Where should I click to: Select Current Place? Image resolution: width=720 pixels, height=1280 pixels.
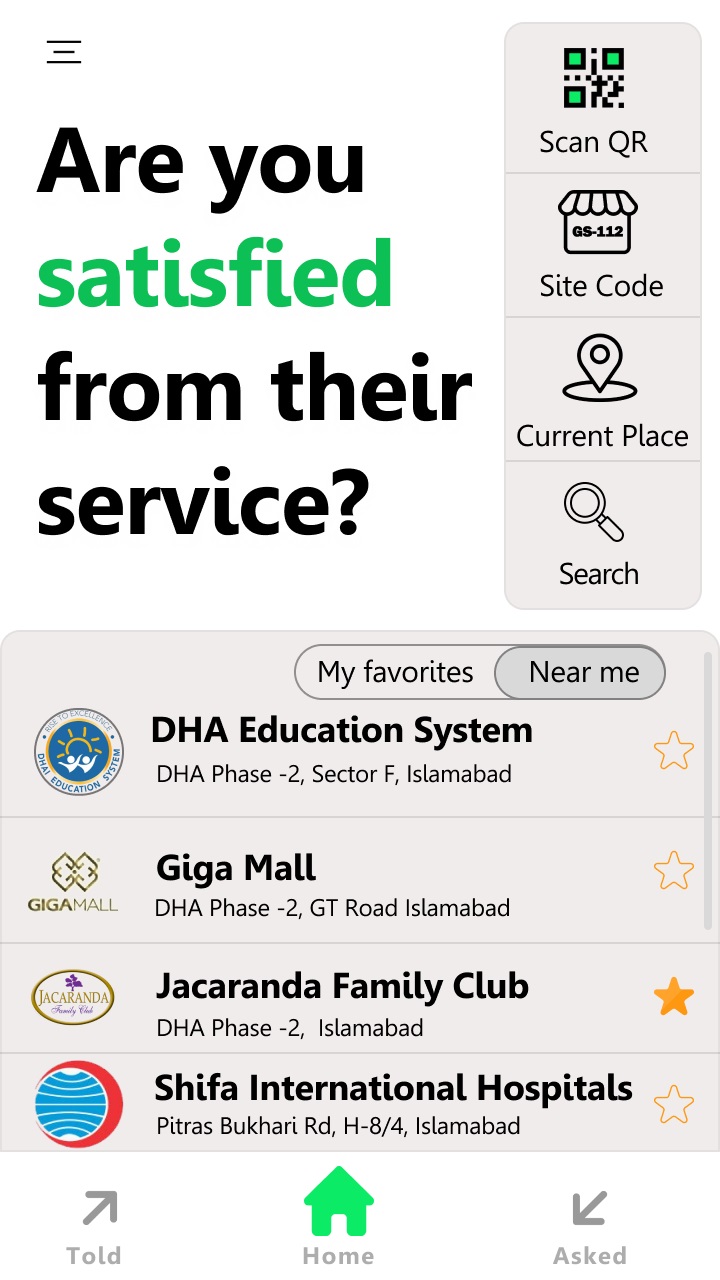click(603, 392)
